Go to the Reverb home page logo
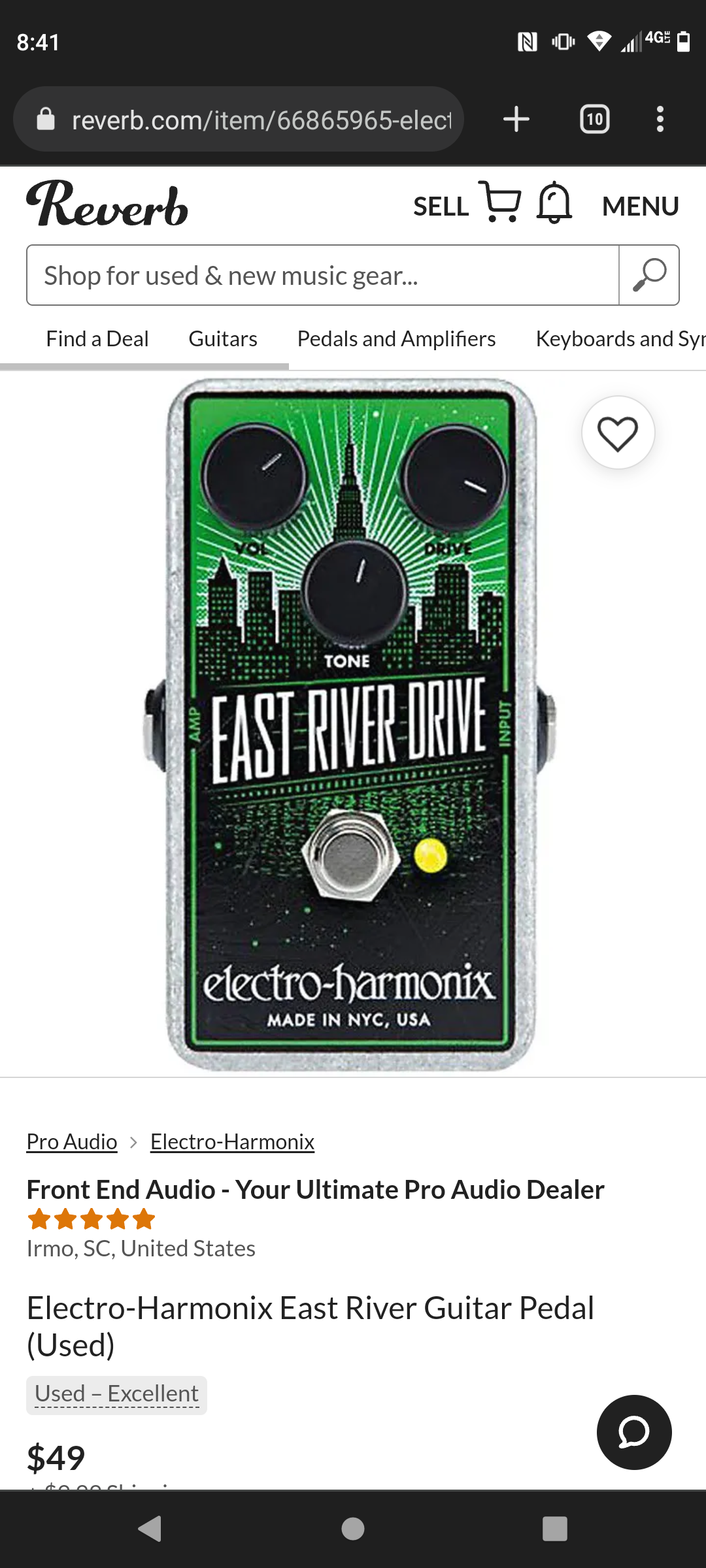The image size is (706, 1568). pyautogui.click(x=108, y=205)
